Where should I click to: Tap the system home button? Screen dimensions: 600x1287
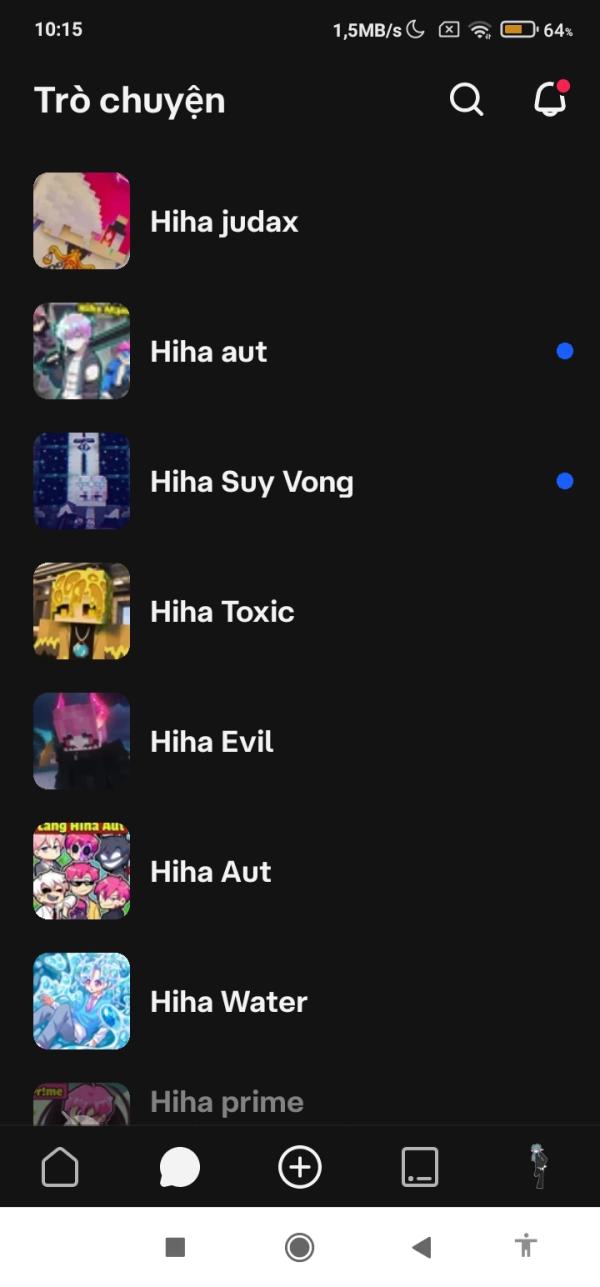(299, 1247)
